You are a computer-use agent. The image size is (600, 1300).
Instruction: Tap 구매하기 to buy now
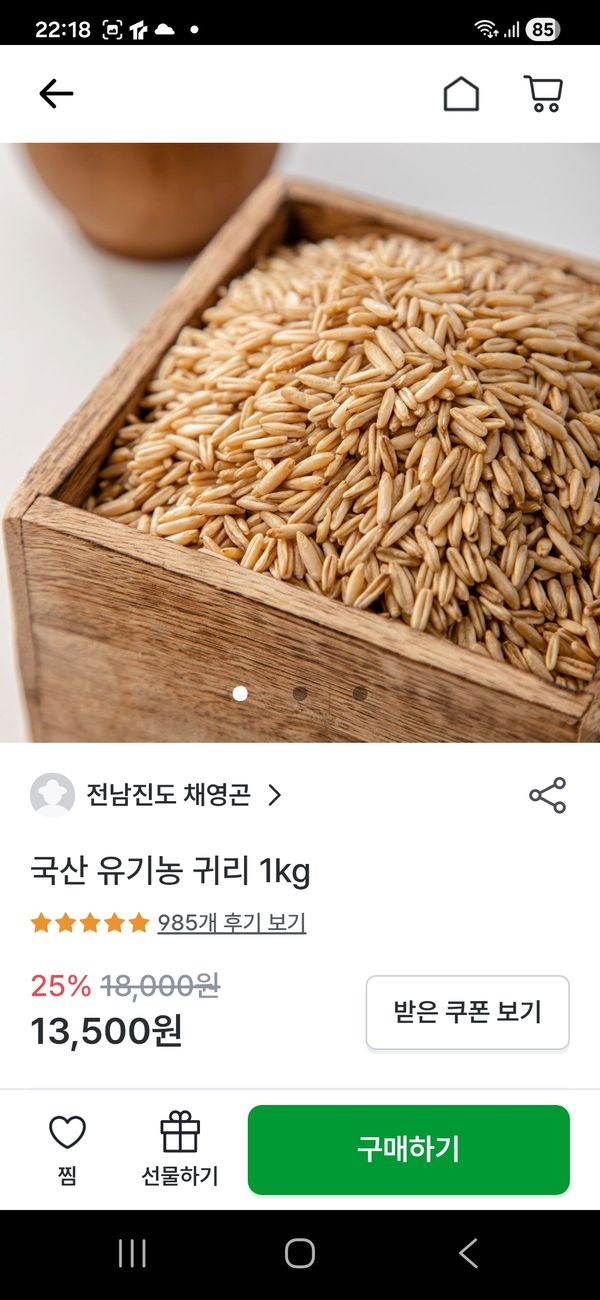coord(408,1150)
